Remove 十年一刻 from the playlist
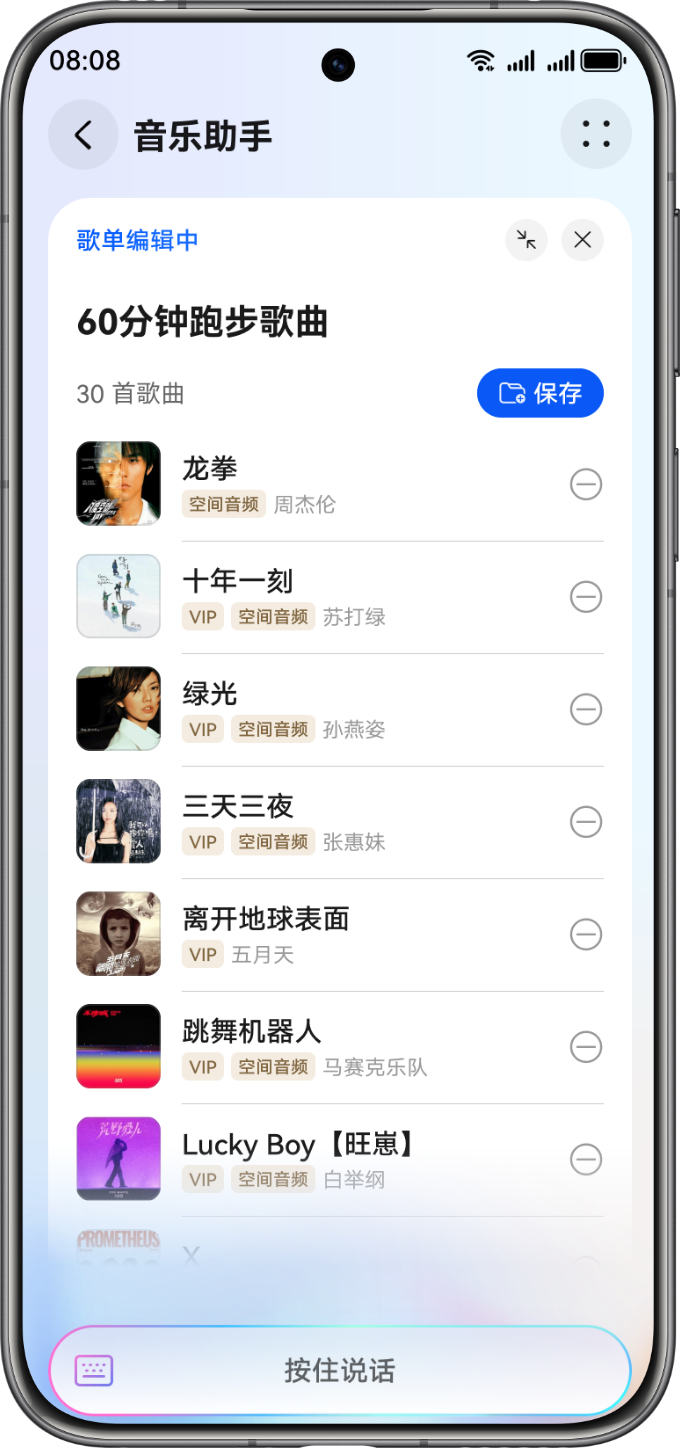This screenshot has height=1448, width=680. 585,597
